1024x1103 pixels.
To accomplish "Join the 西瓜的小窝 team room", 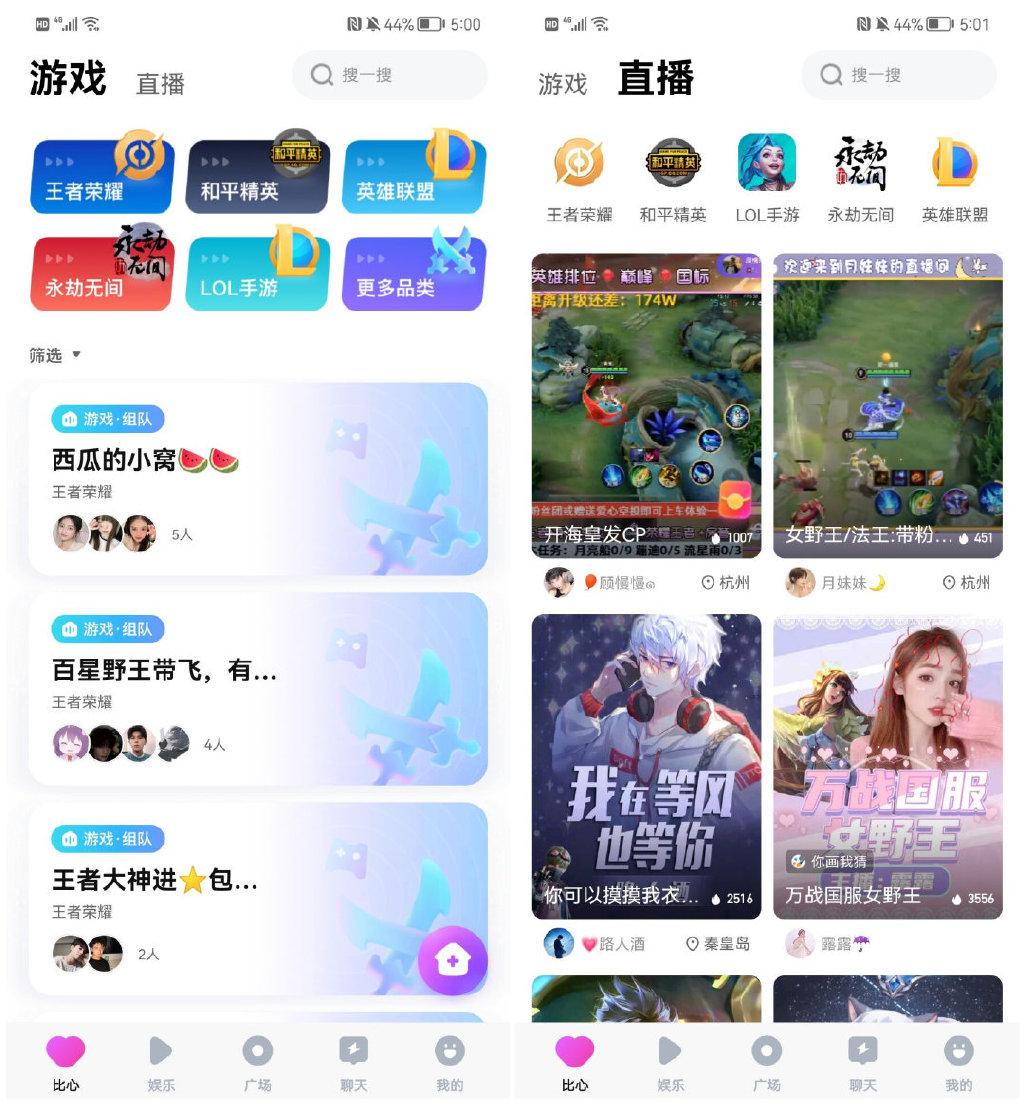I will [258, 479].
